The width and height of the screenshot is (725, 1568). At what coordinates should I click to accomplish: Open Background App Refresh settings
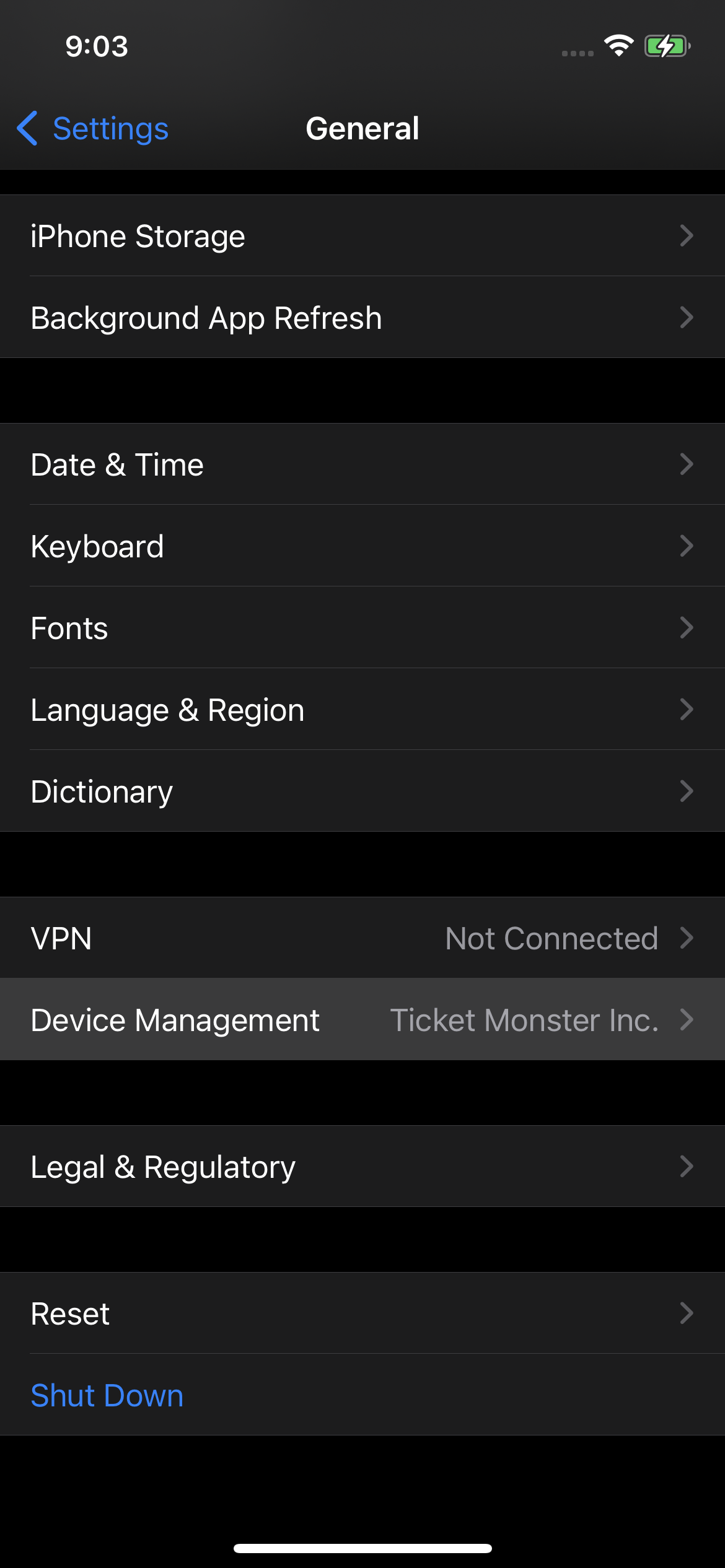click(x=362, y=318)
